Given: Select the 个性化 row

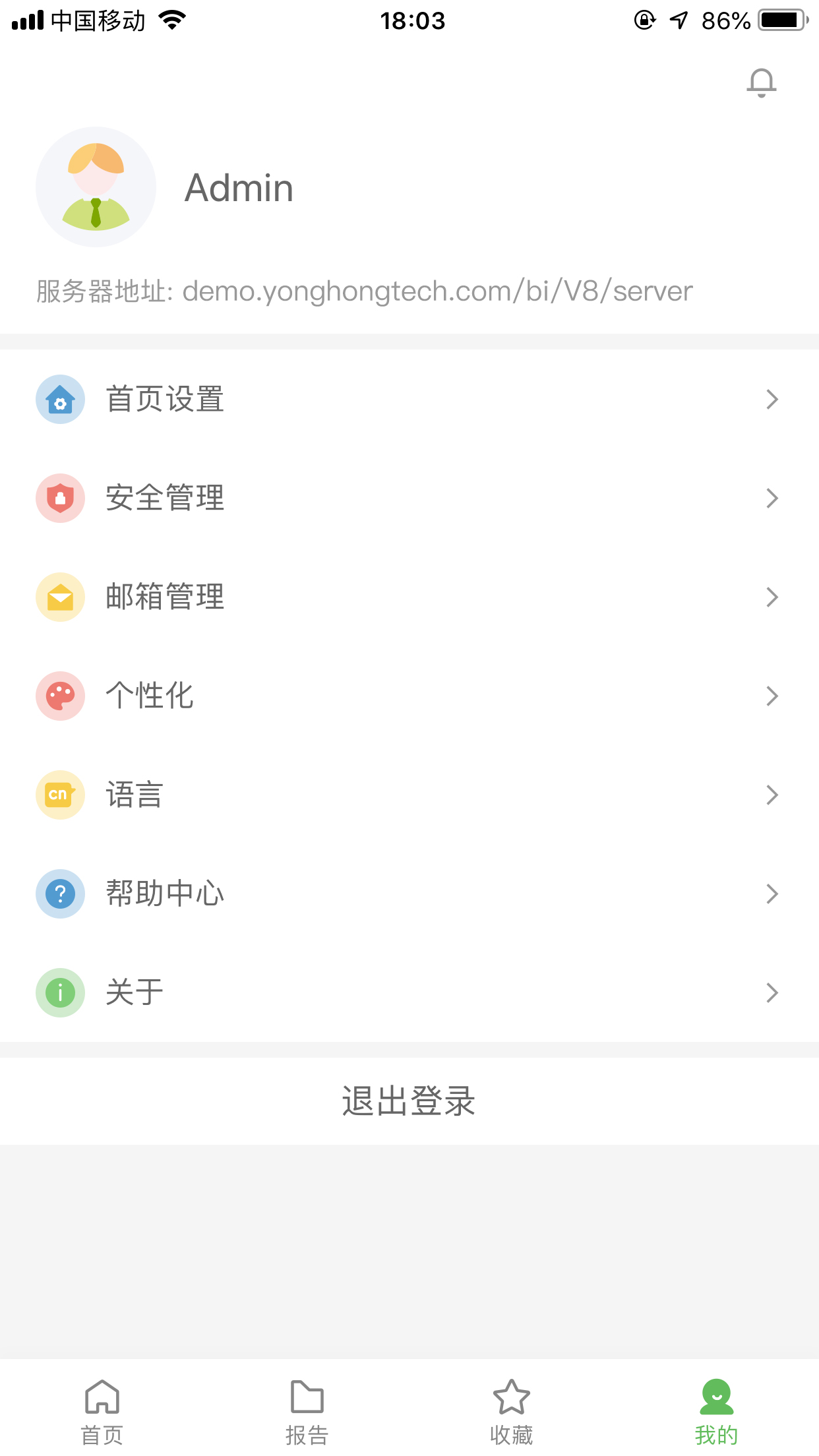Looking at the screenshot, I should (x=409, y=696).
